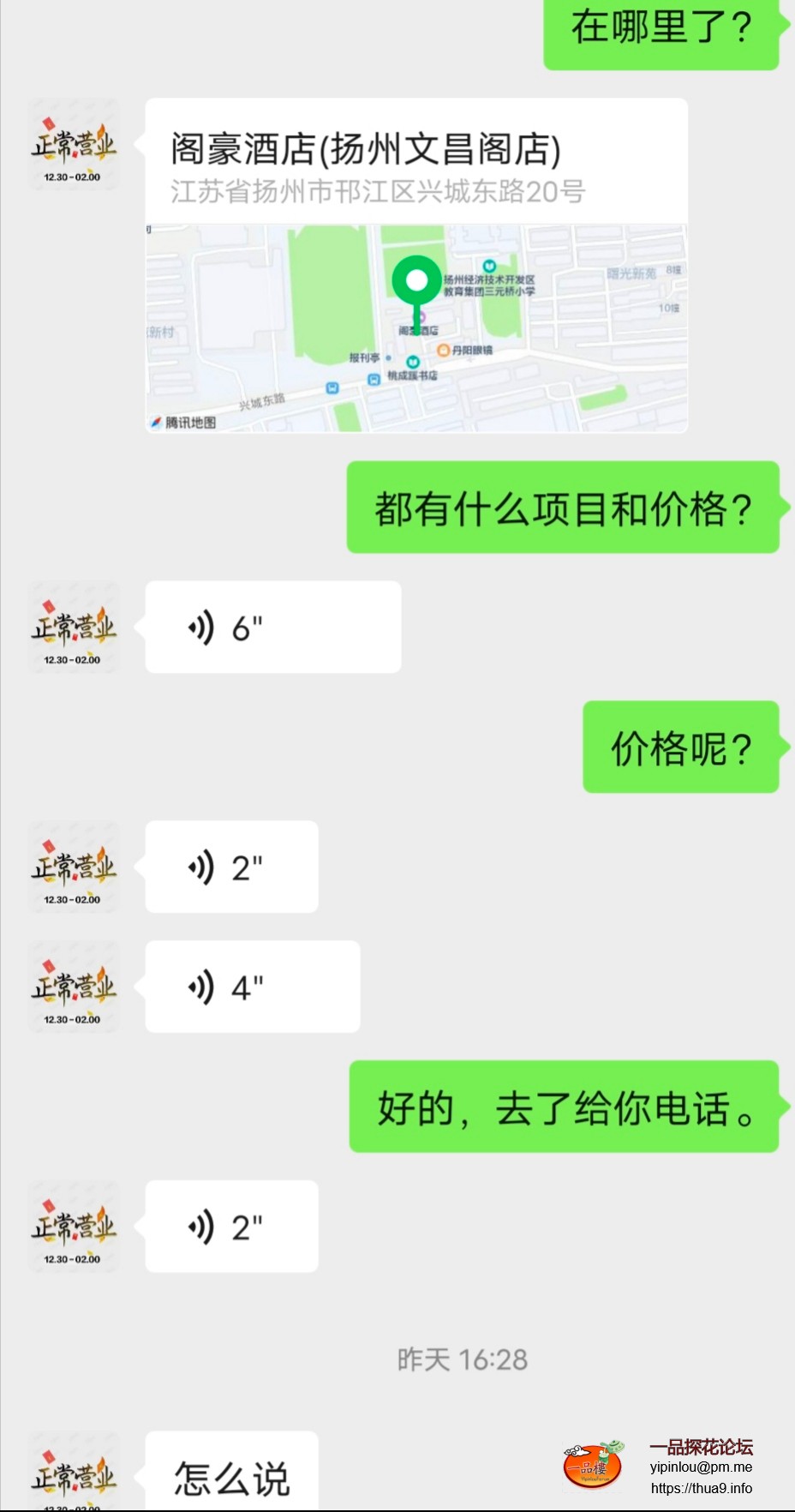Screen dimensions: 795x1512
Task: Open the 阁豪酒店 location card
Action: (x=416, y=266)
